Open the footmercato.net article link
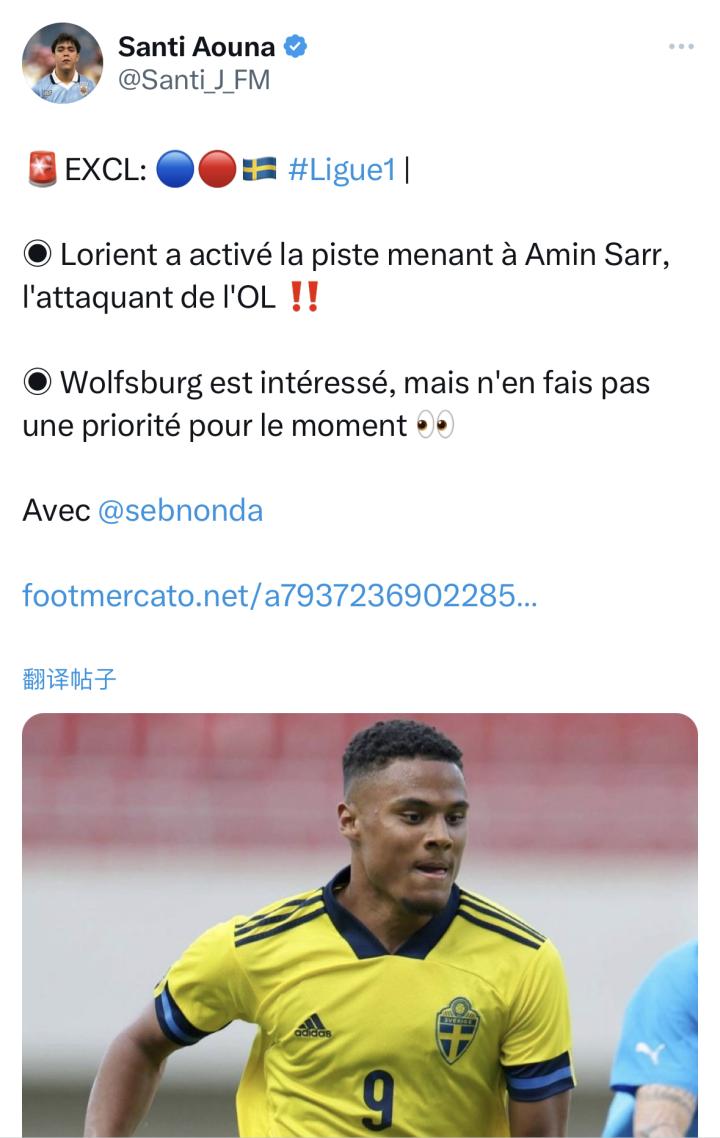This screenshot has height=1138, width=720. [x=279, y=596]
